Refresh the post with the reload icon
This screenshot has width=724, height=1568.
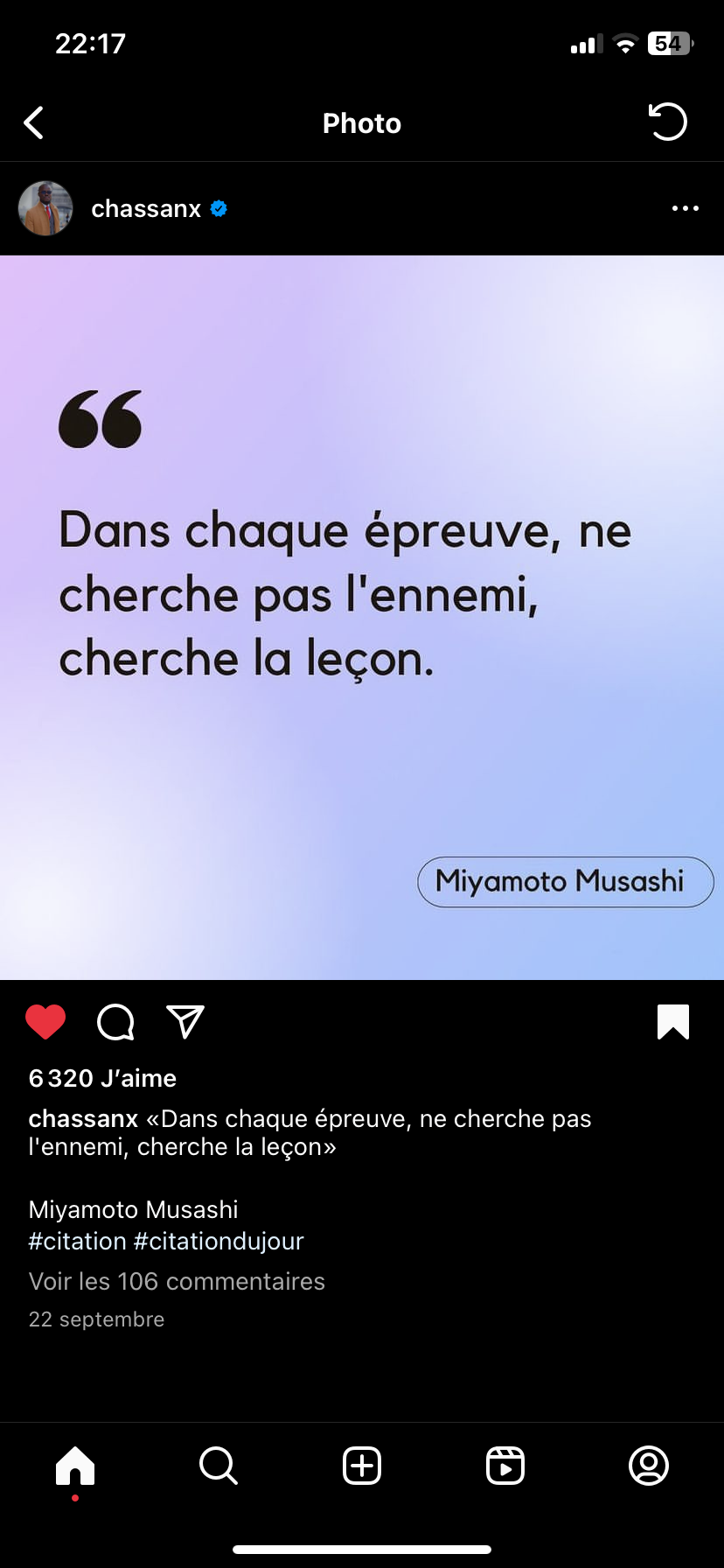click(668, 122)
